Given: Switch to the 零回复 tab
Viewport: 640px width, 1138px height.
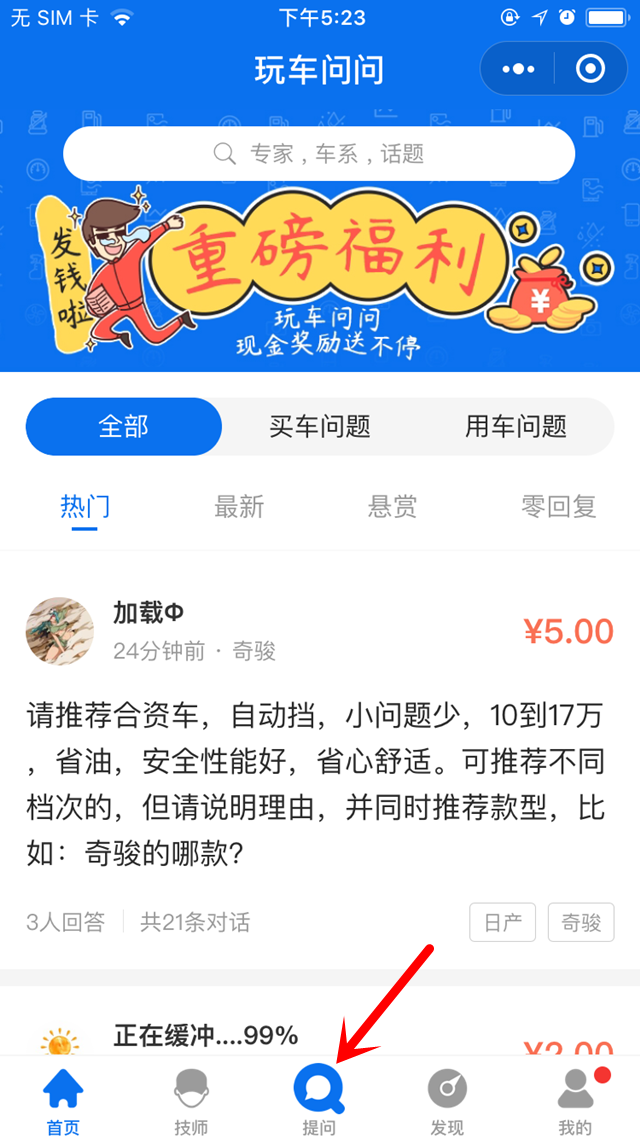Looking at the screenshot, I should click(x=558, y=506).
